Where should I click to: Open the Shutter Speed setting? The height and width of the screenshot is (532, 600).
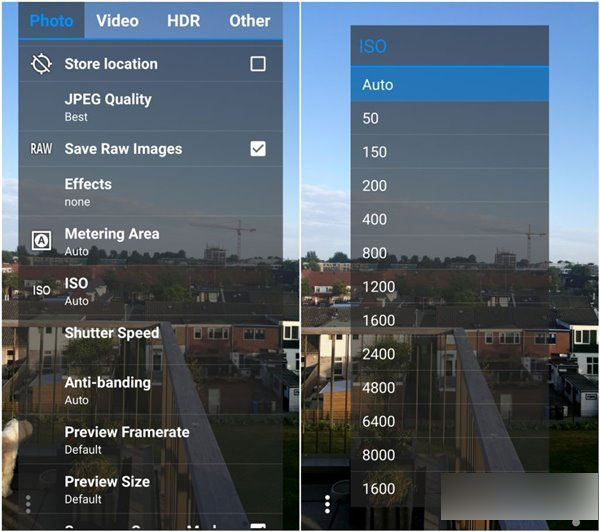[x=111, y=333]
